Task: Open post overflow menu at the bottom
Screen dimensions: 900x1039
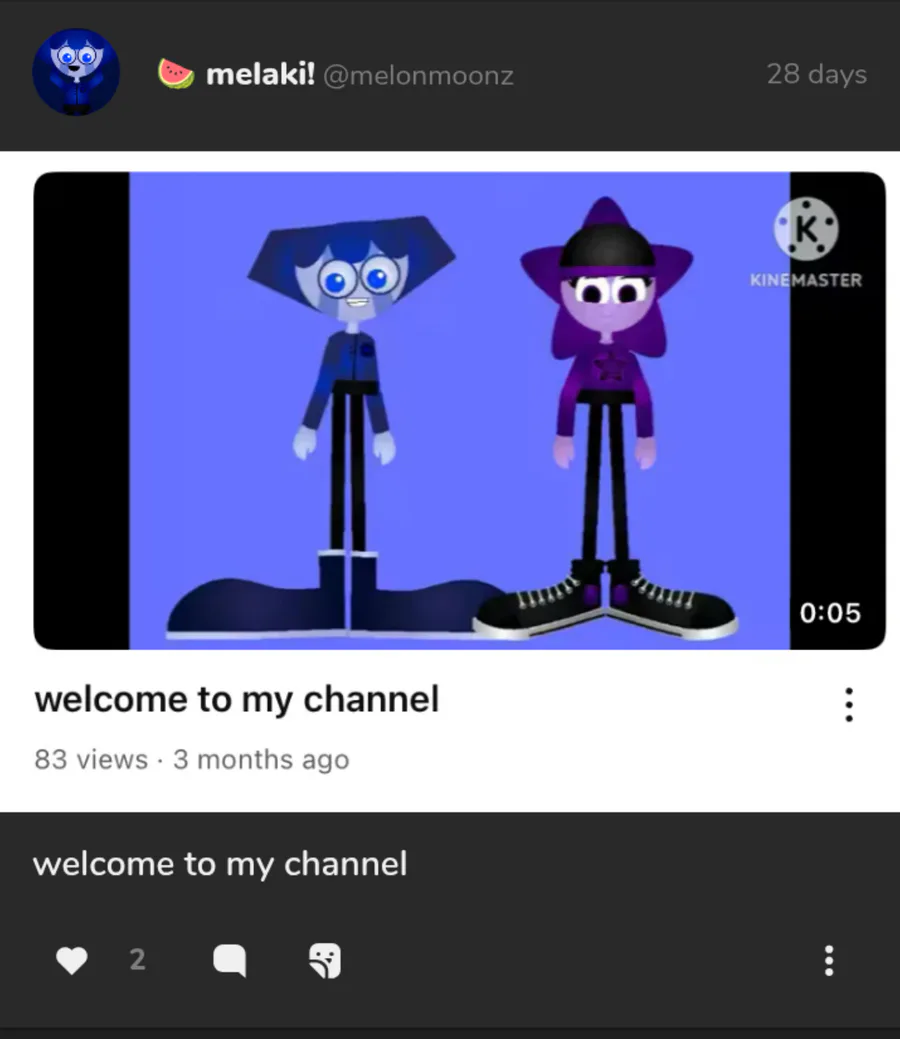Action: point(828,961)
